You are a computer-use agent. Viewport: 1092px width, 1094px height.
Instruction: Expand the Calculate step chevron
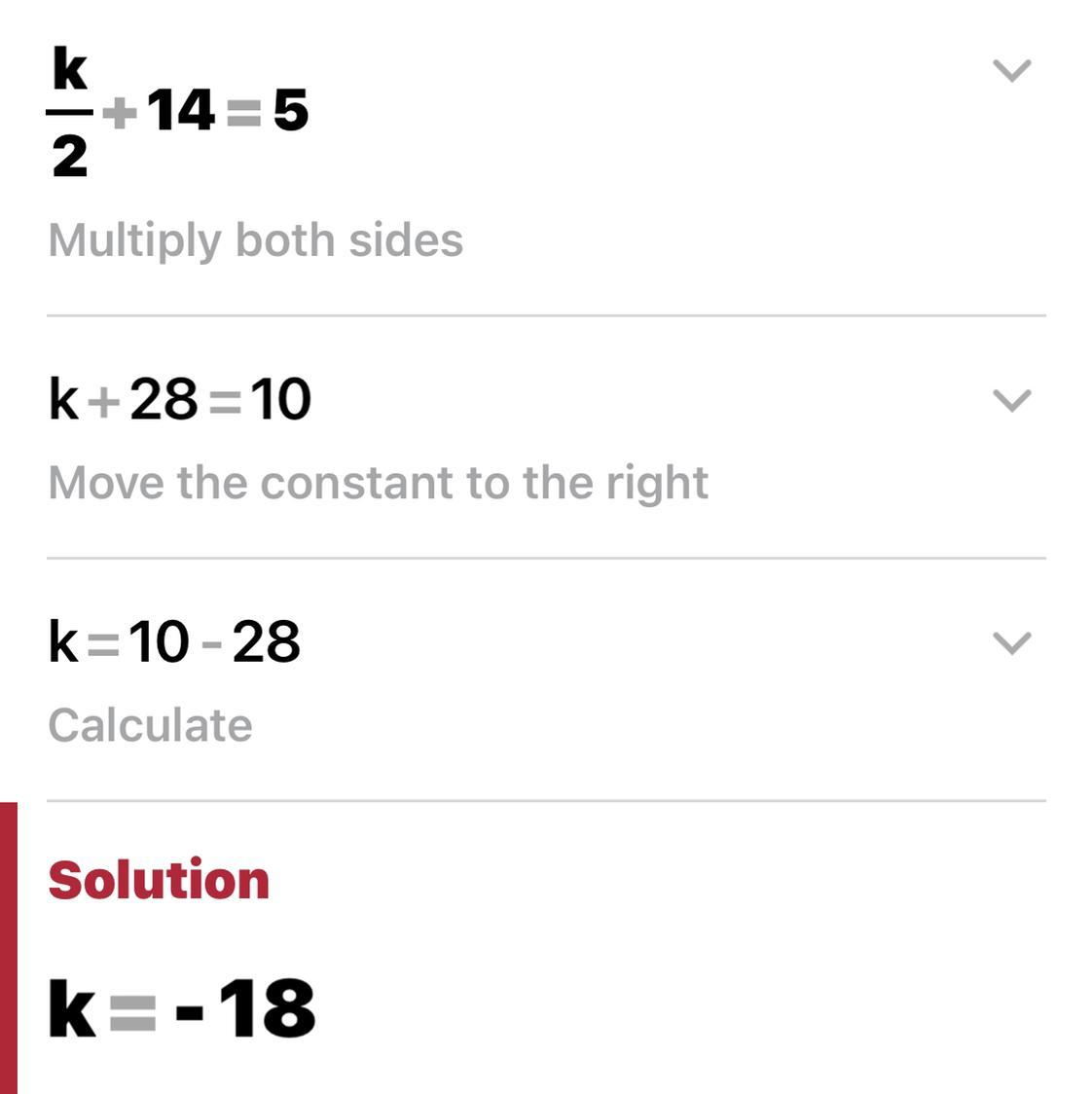(x=1012, y=642)
